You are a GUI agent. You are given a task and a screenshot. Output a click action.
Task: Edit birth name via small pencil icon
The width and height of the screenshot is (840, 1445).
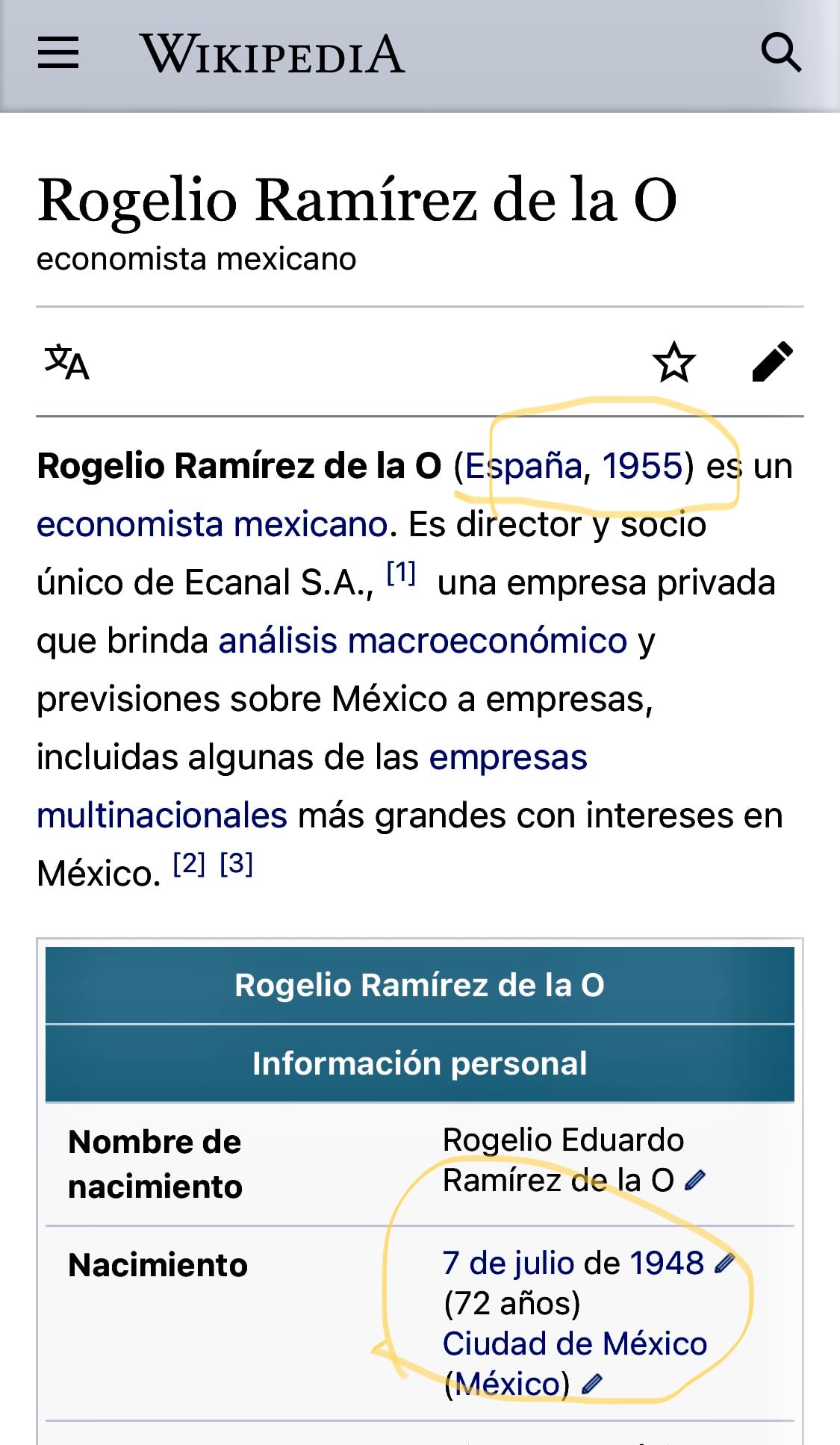tap(695, 1181)
